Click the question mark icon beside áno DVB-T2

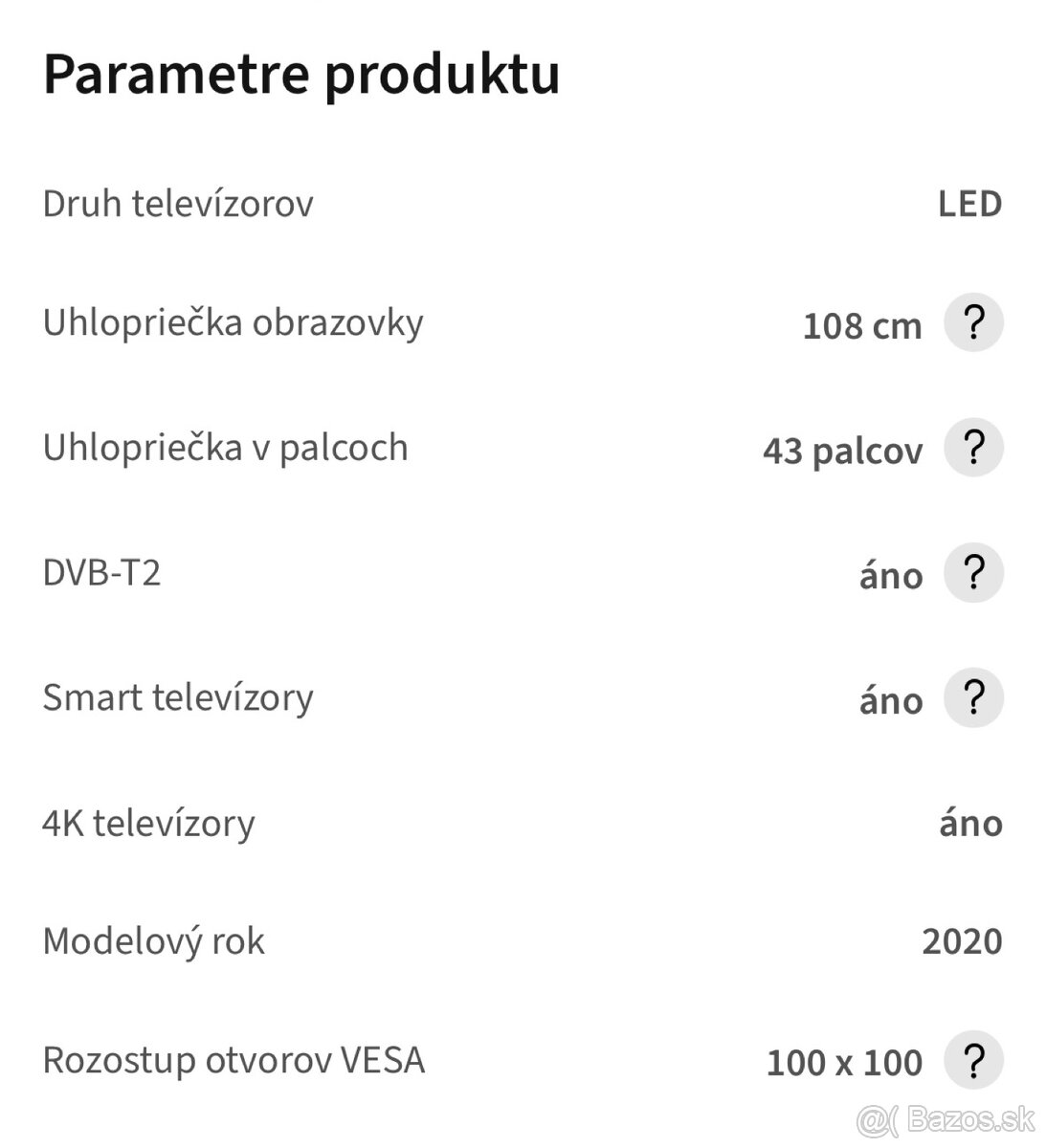point(973,573)
